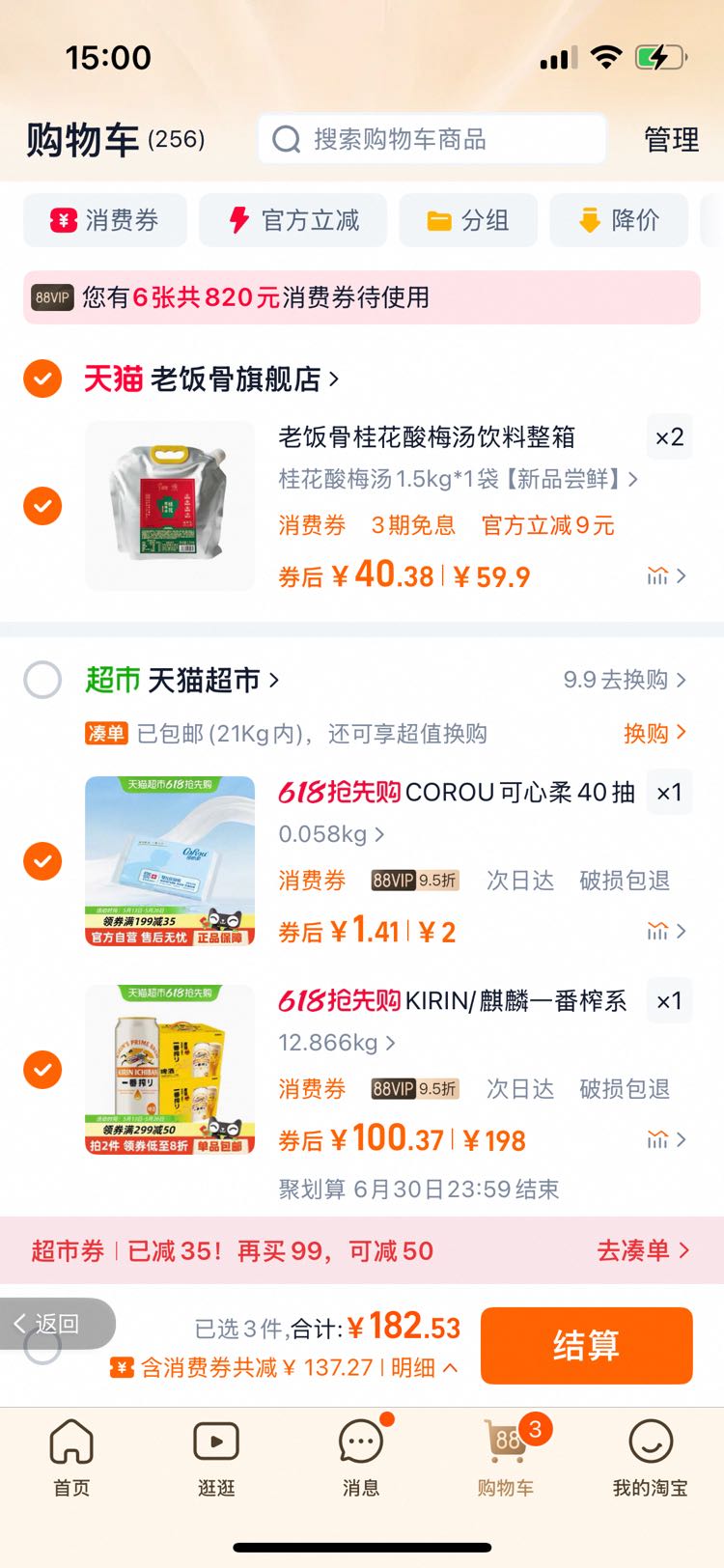Open the KIRIN 麒麟一番榨 product image
724x1568 pixels.
coord(170,1070)
